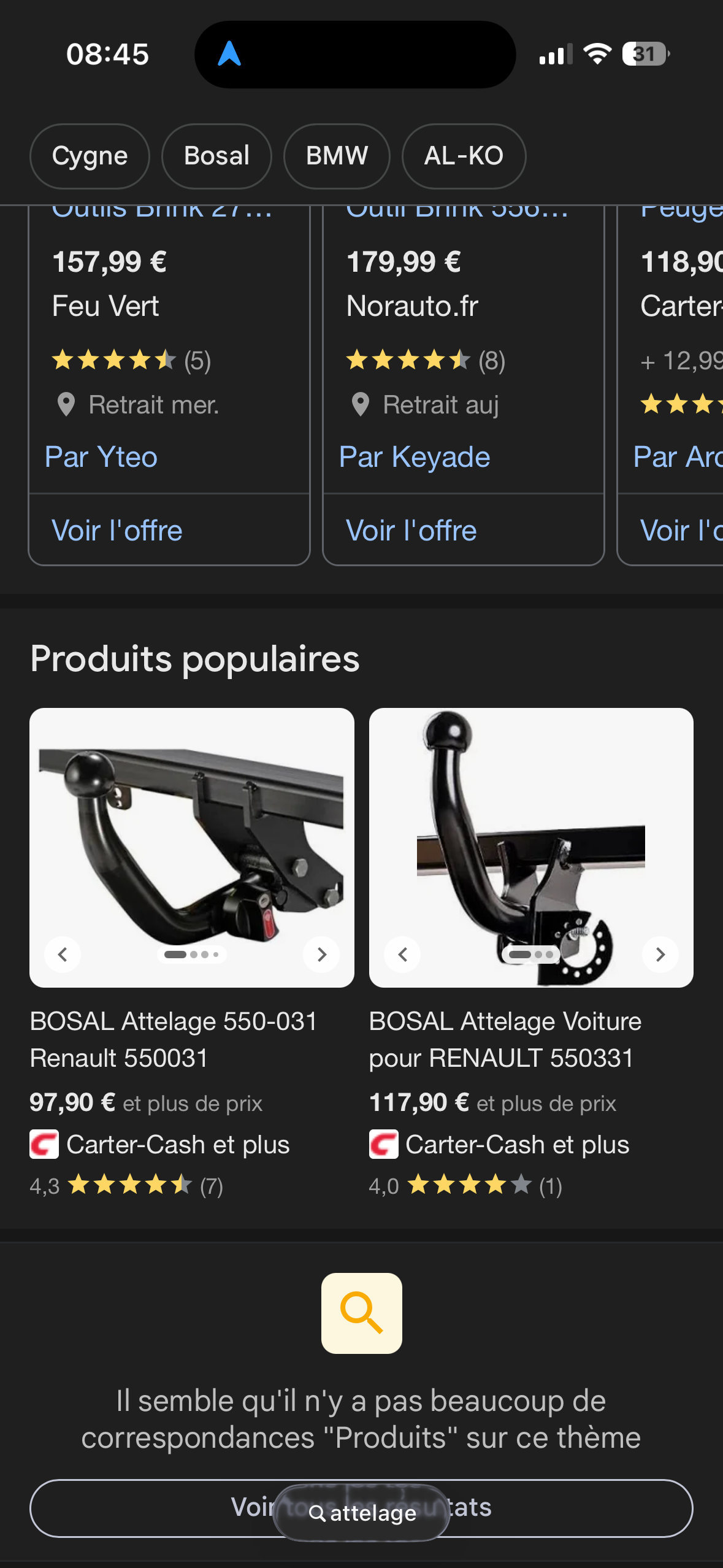Choose the BMW filter chip
Viewport: 723px width, 1568px height.
click(x=337, y=156)
